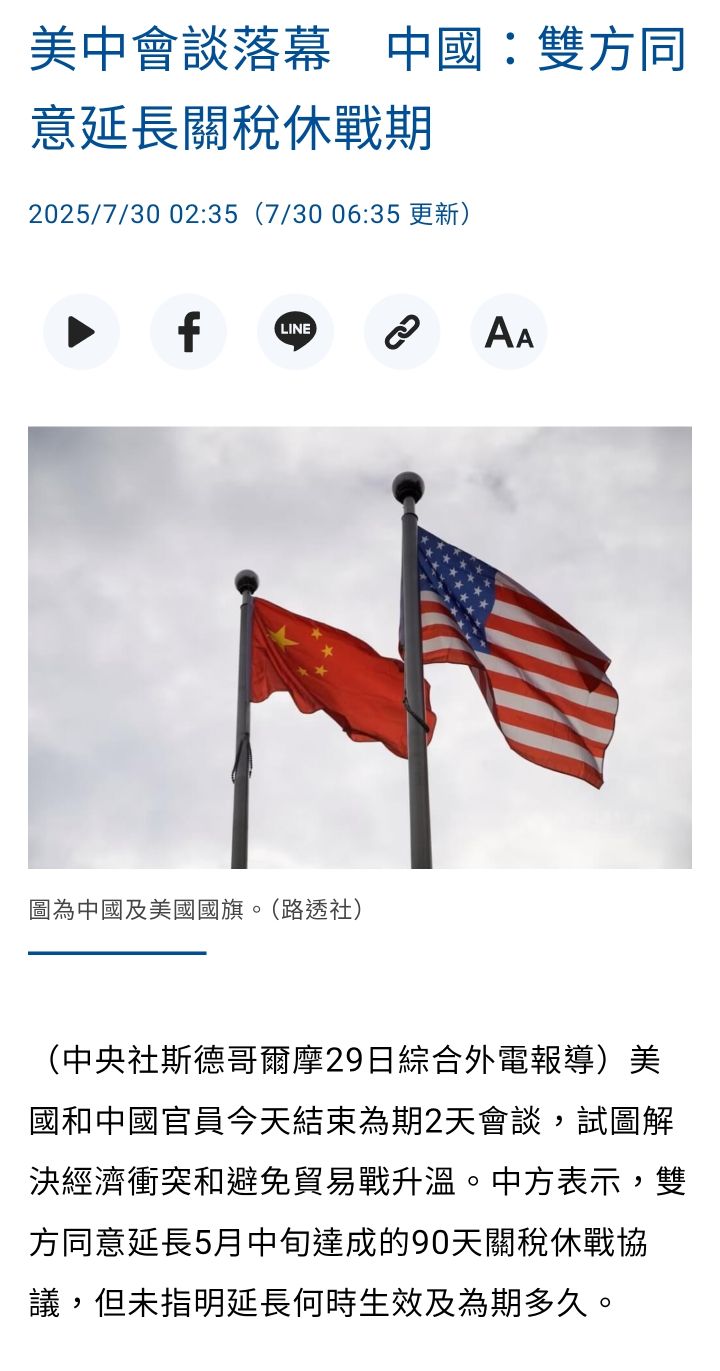Share this article on Facebook
Screen dimensions: 720x1371
tap(188, 332)
